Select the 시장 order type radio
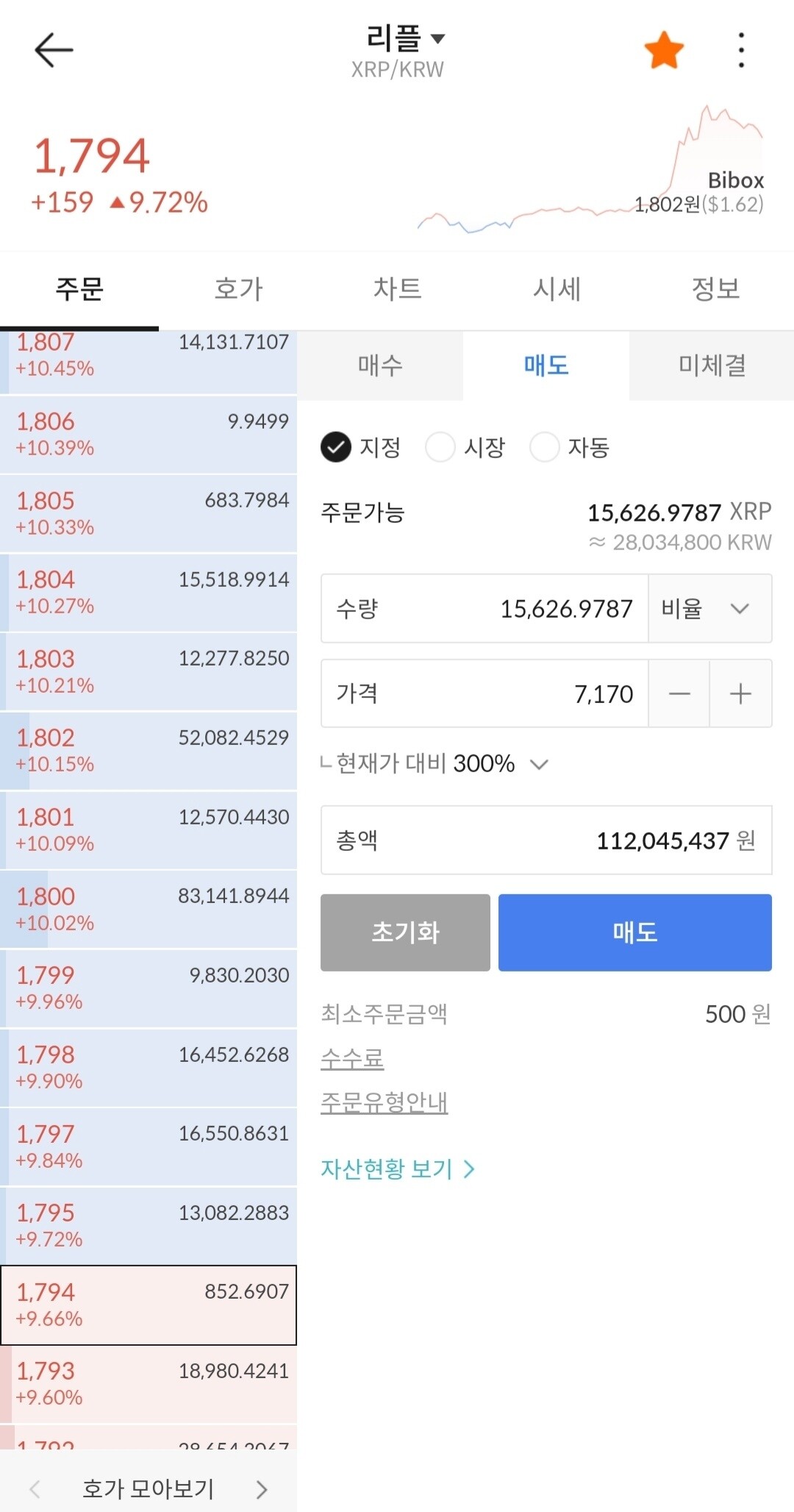Screen dimensions: 794x1512 [440, 447]
